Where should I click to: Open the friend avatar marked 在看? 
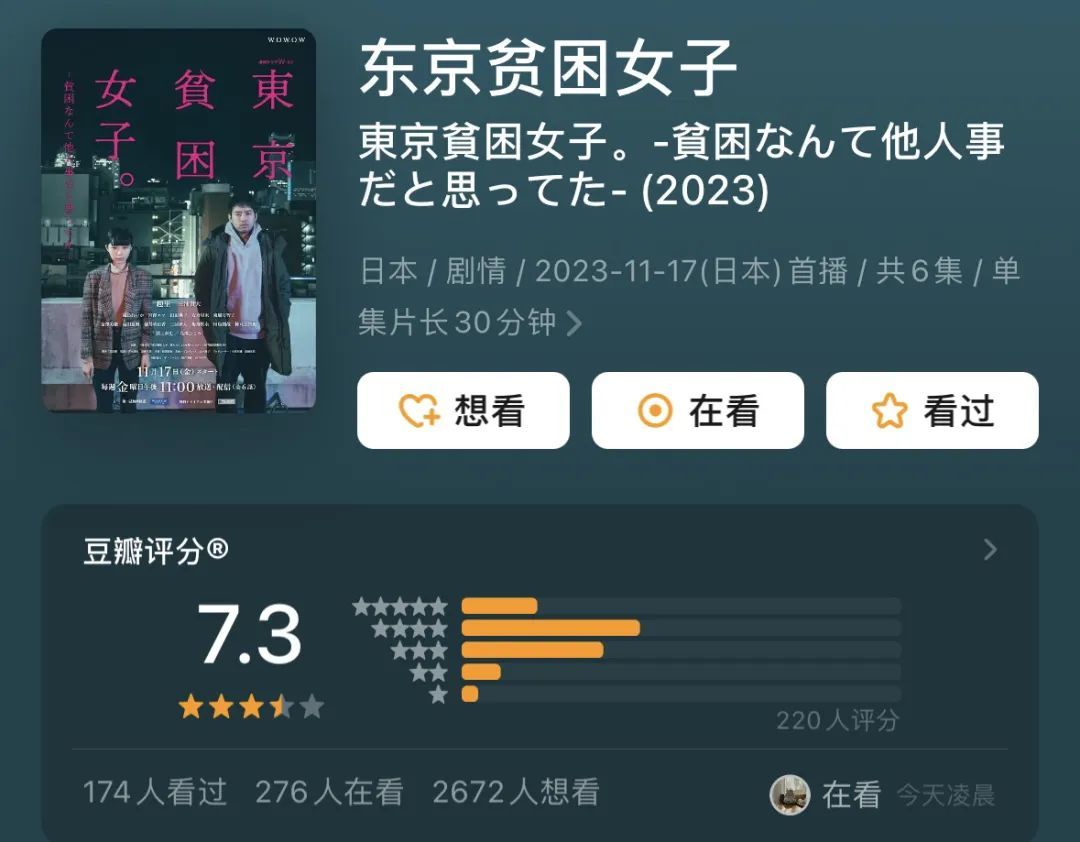click(x=790, y=795)
